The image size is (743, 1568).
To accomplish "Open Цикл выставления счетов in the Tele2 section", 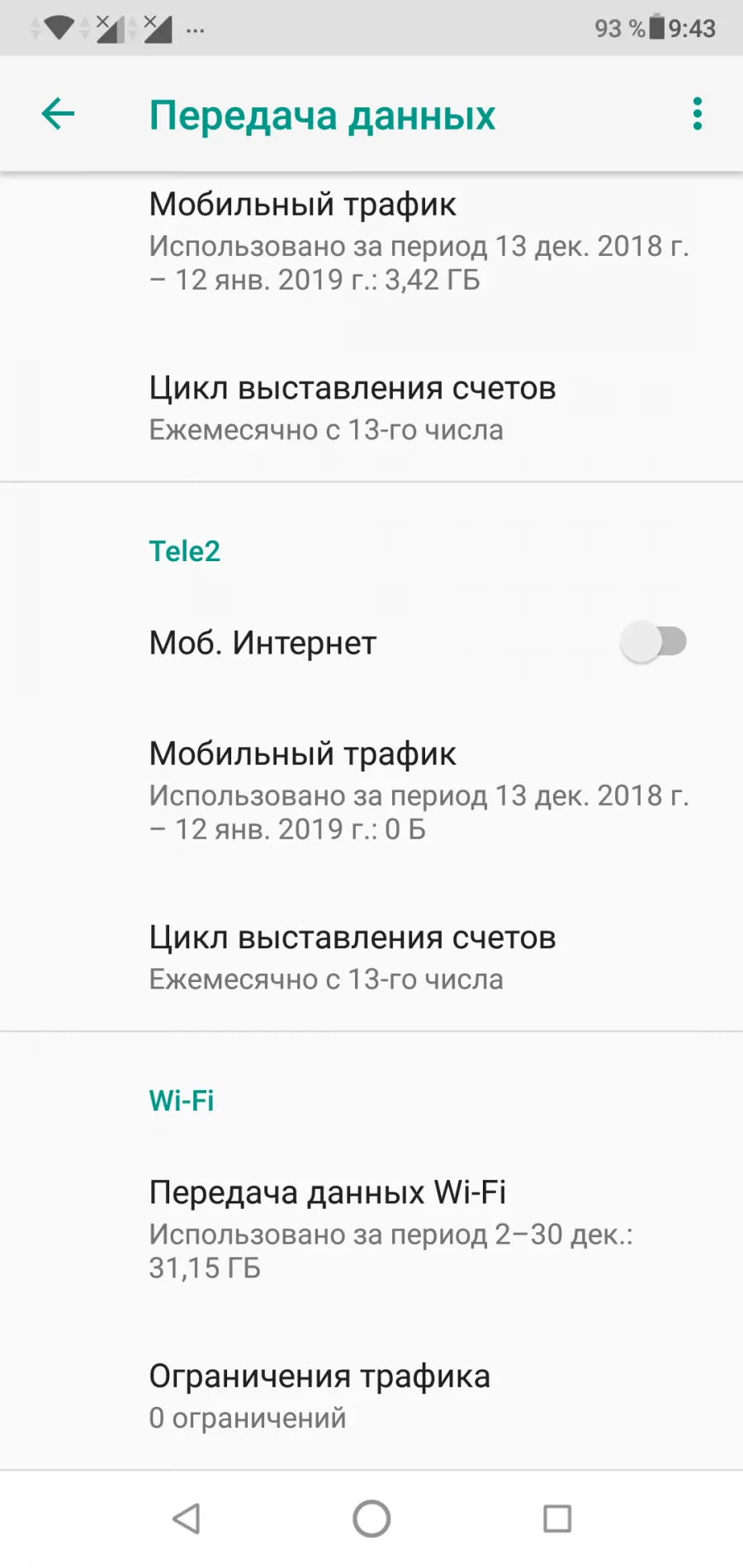I will [371, 956].
